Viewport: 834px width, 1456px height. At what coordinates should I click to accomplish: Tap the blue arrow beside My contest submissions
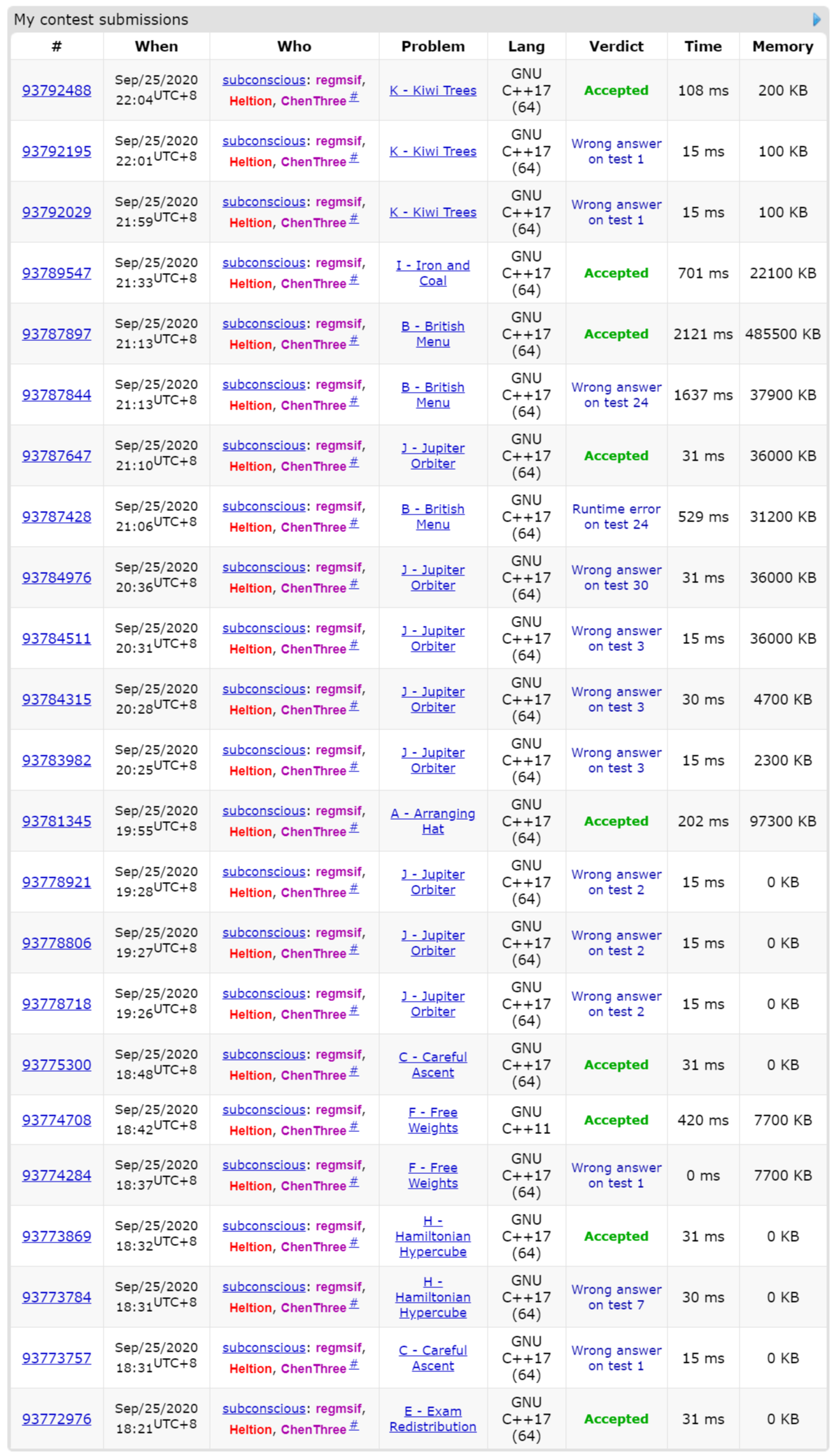(x=816, y=20)
